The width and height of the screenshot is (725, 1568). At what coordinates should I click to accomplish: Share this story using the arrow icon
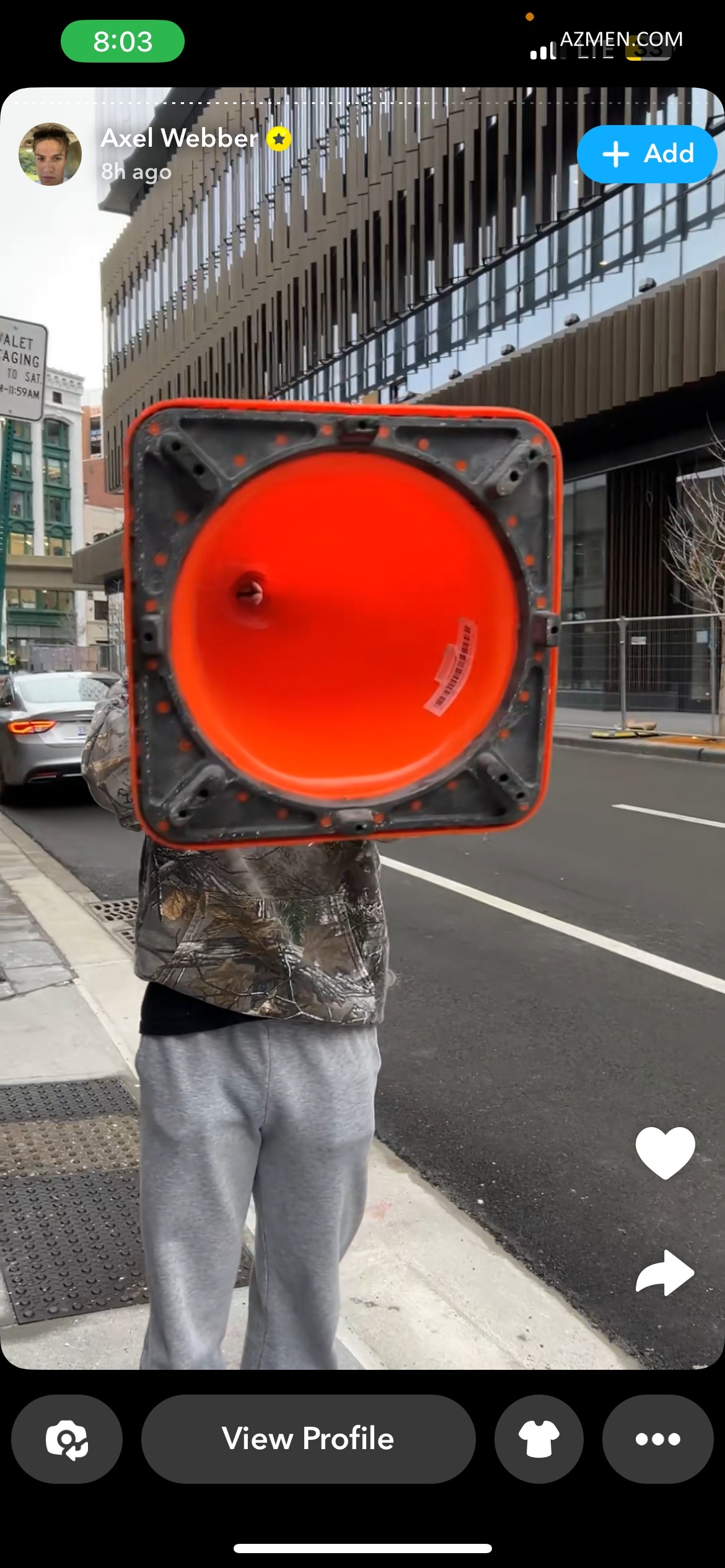(x=665, y=1272)
